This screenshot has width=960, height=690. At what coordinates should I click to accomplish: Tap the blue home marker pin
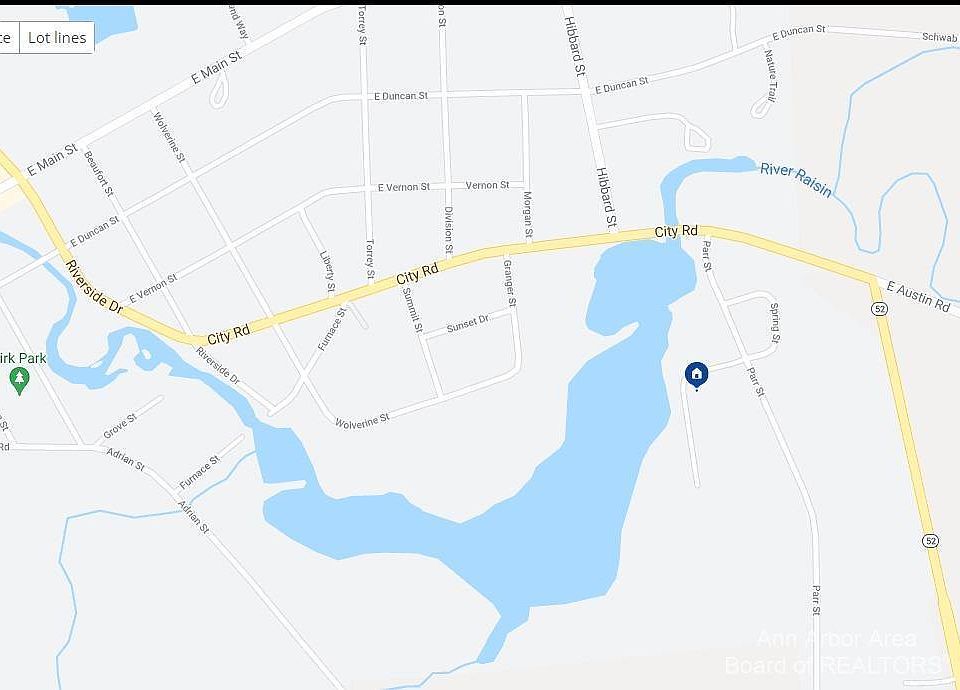coord(697,375)
